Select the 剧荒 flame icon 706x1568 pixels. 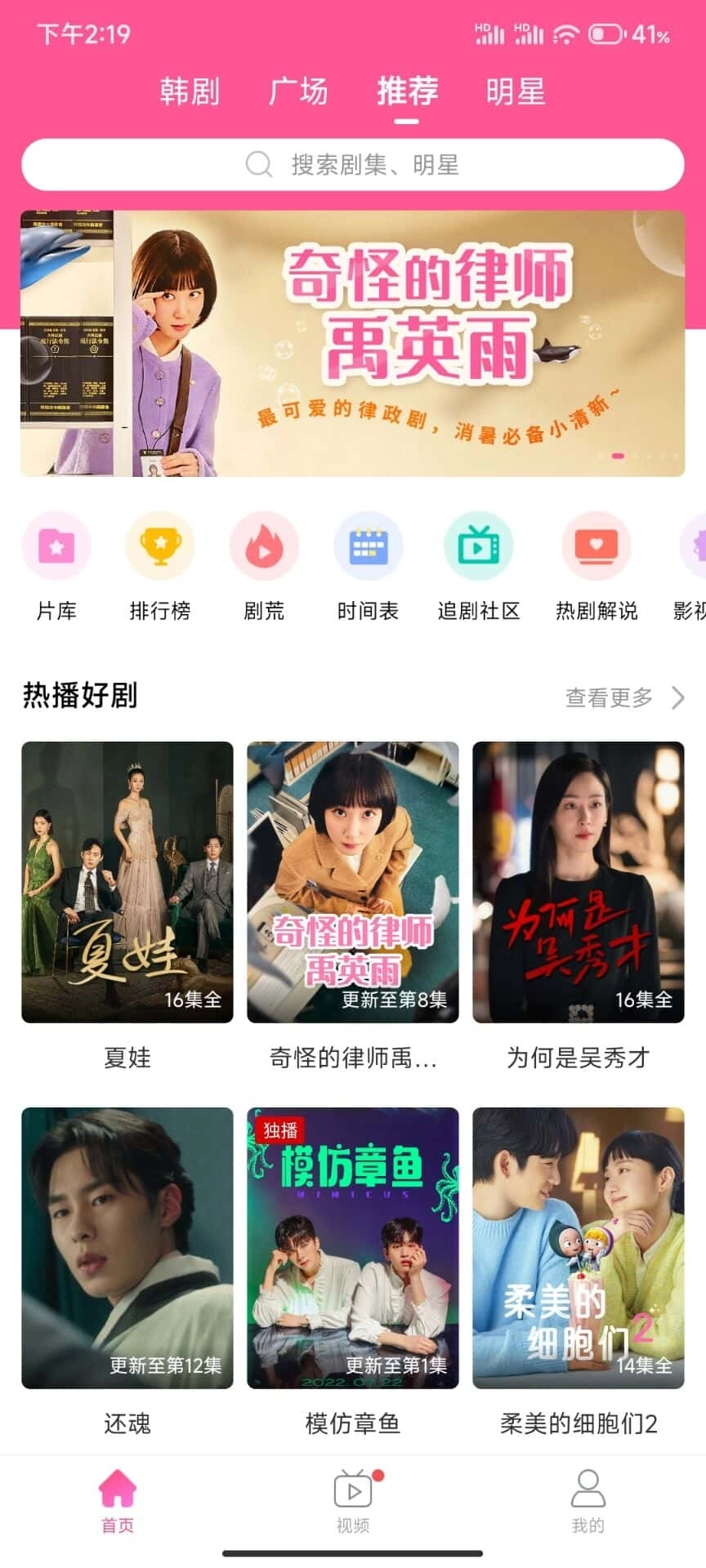pyautogui.click(x=265, y=546)
